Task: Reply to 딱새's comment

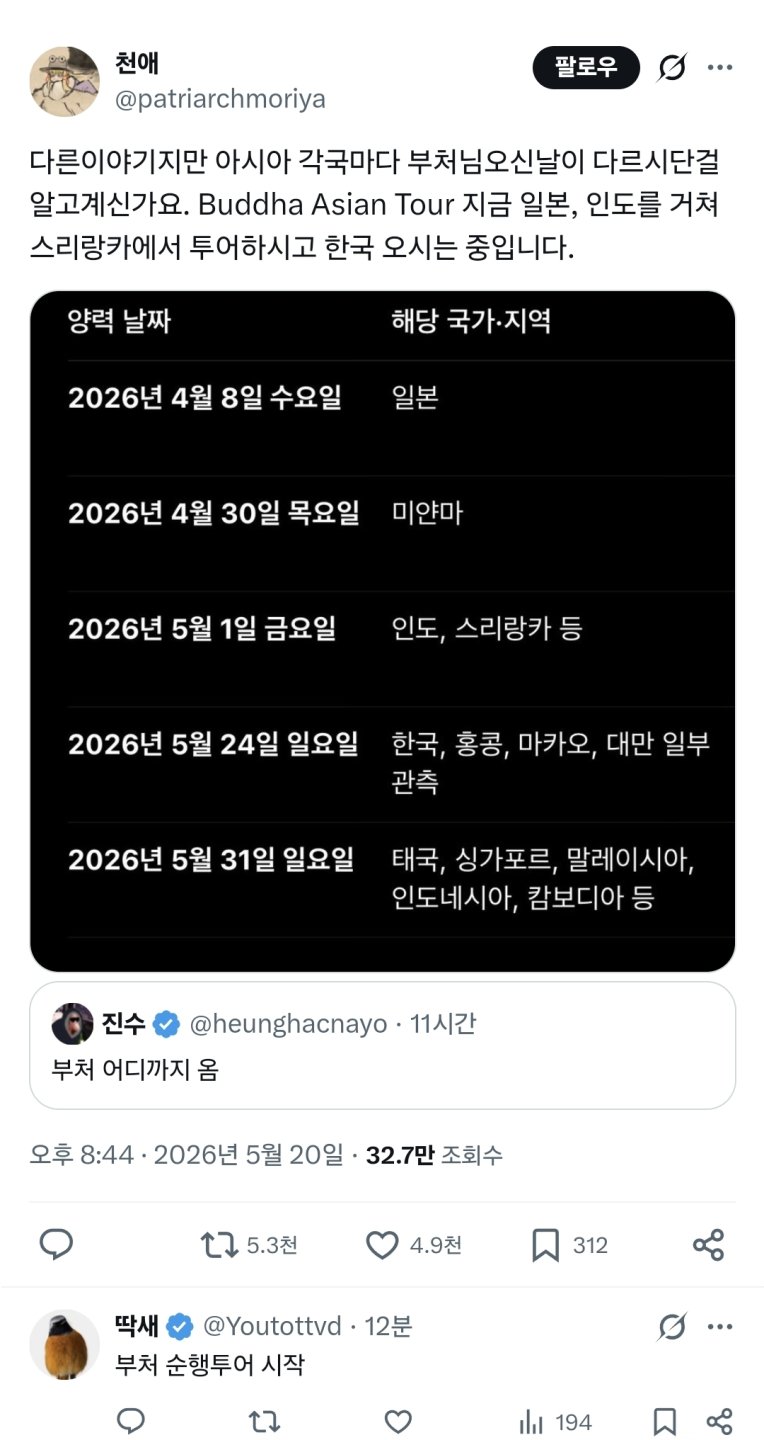Action: pos(131,1421)
